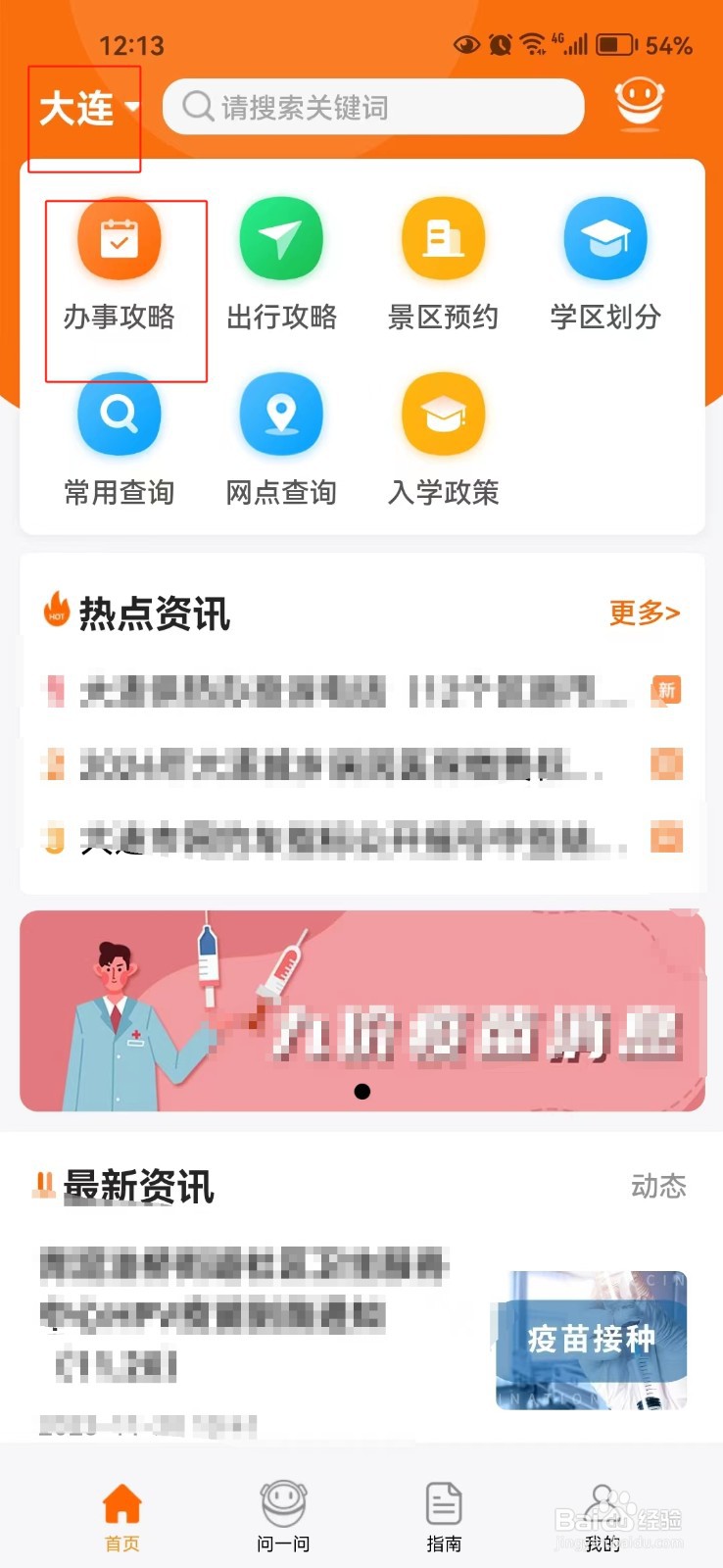Select the 出行攻略 paper plane icon

pyautogui.click(x=281, y=237)
